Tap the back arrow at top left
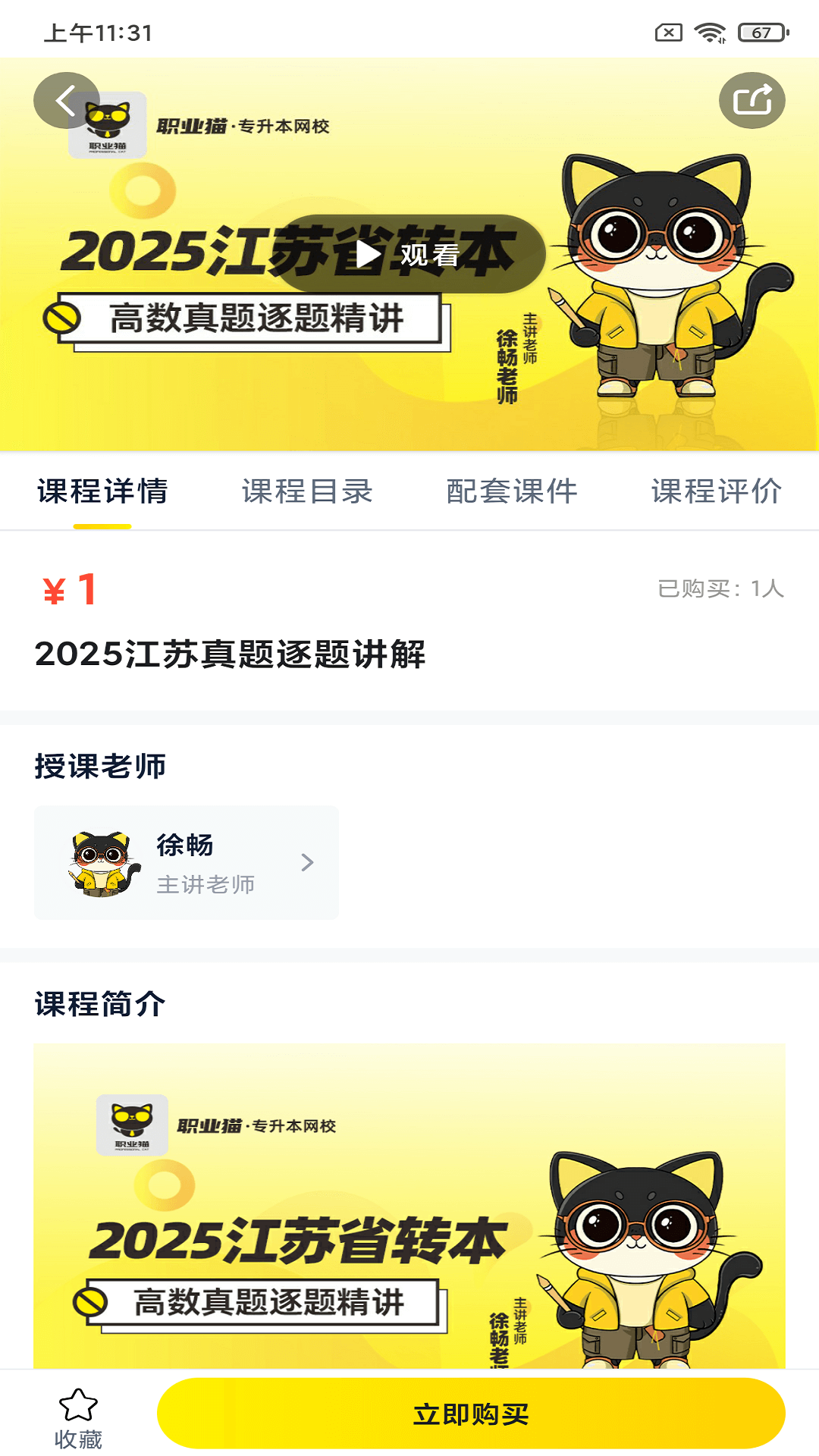The width and height of the screenshot is (819, 1456). point(64,99)
